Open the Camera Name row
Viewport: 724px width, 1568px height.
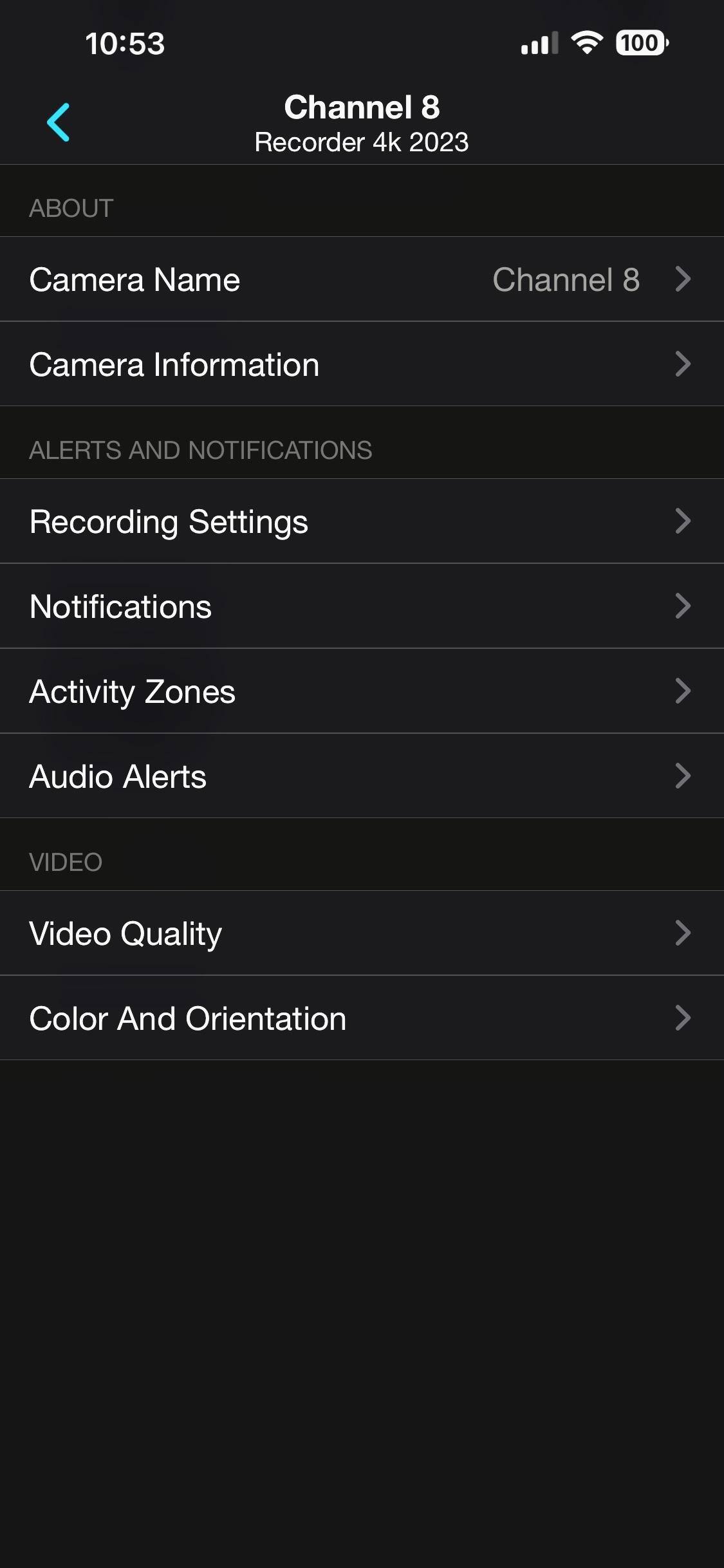point(362,279)
